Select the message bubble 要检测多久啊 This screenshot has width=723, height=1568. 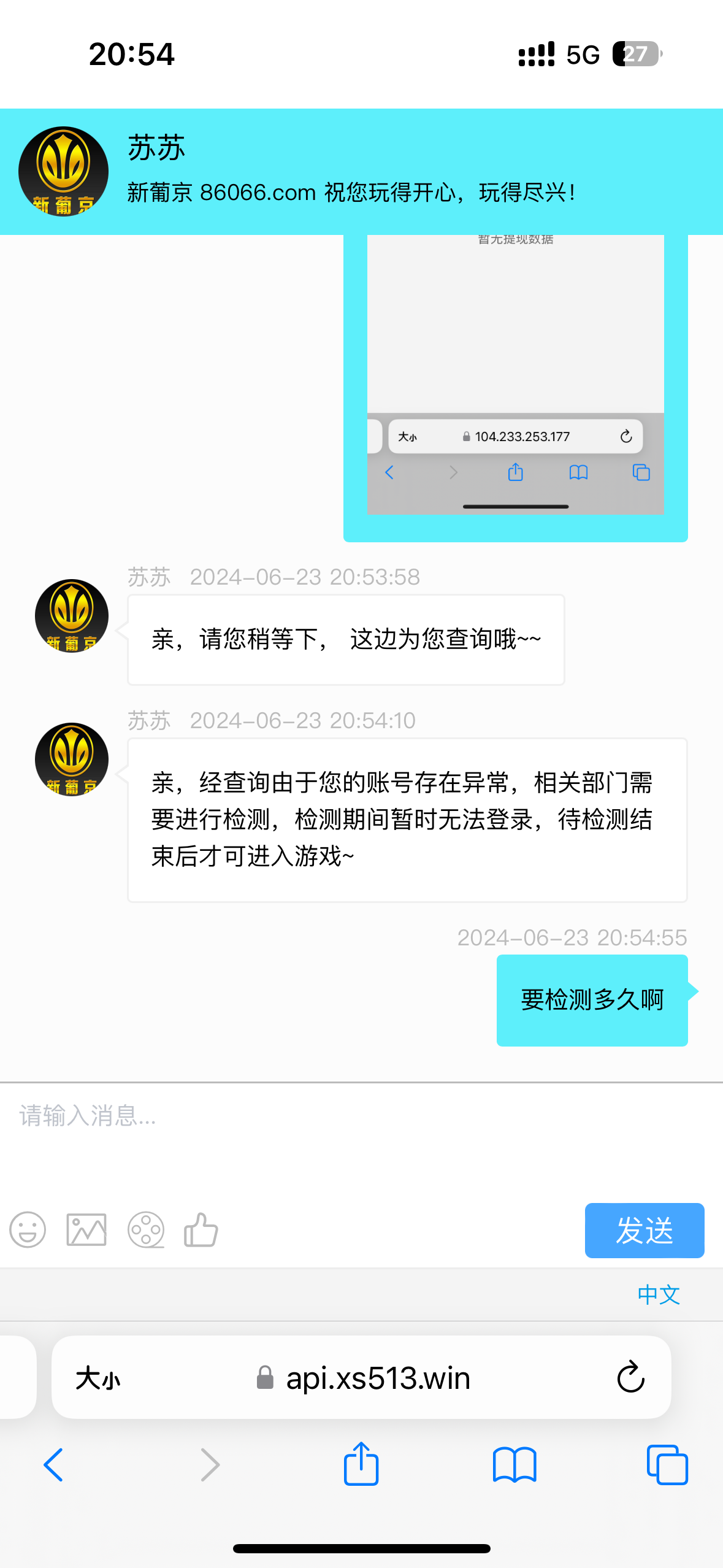[x=591, y=999]
